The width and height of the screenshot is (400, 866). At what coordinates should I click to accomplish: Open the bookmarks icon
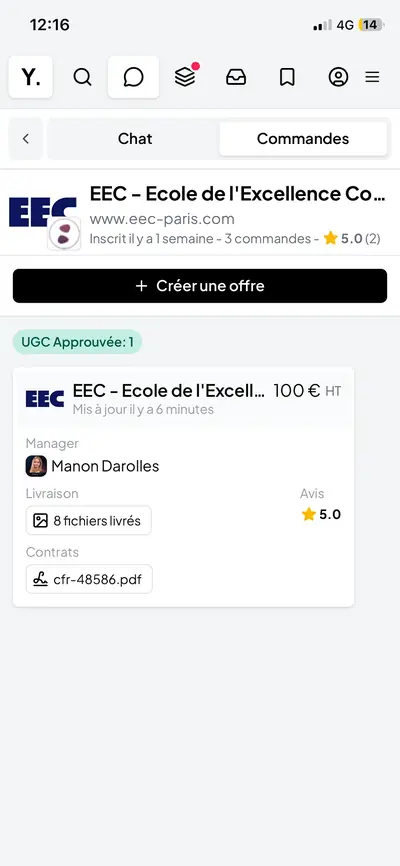pos(287,77)
